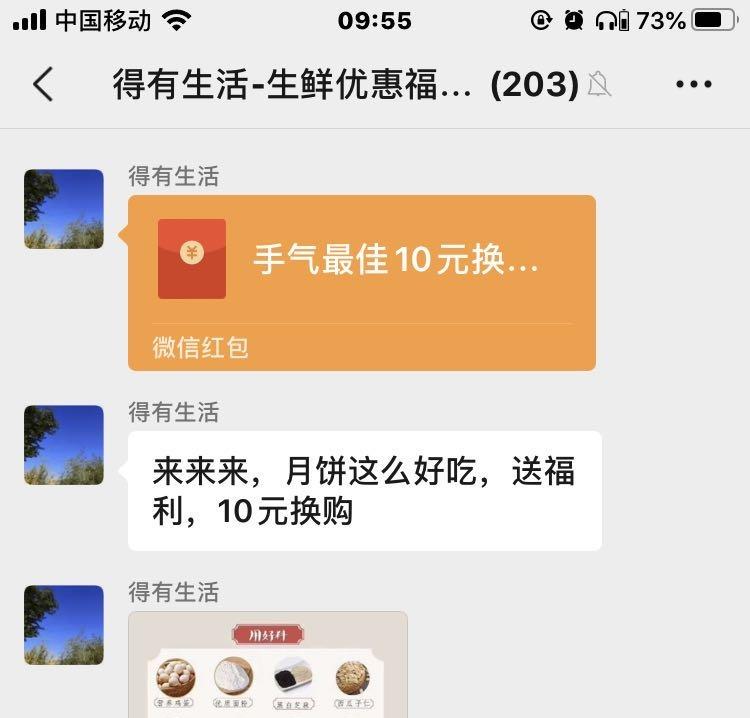
Task: Open the 手气最佳10元换 red packet
Action: point(361,262)
